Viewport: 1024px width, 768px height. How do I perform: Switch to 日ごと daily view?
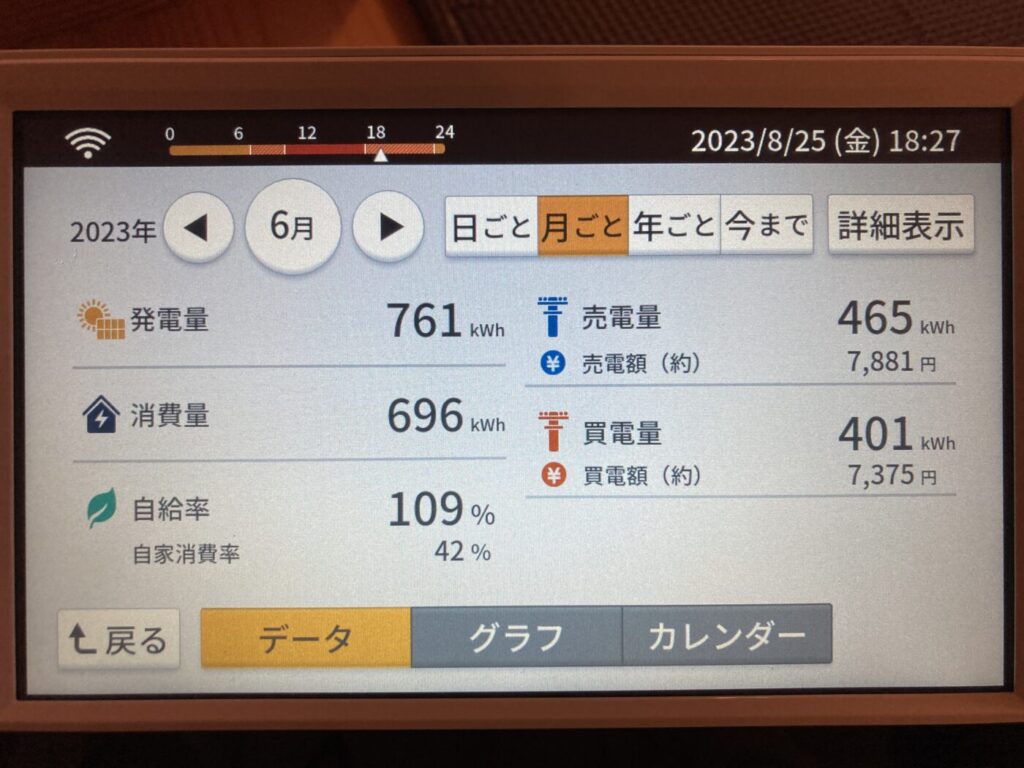click(x=491, y=227)
